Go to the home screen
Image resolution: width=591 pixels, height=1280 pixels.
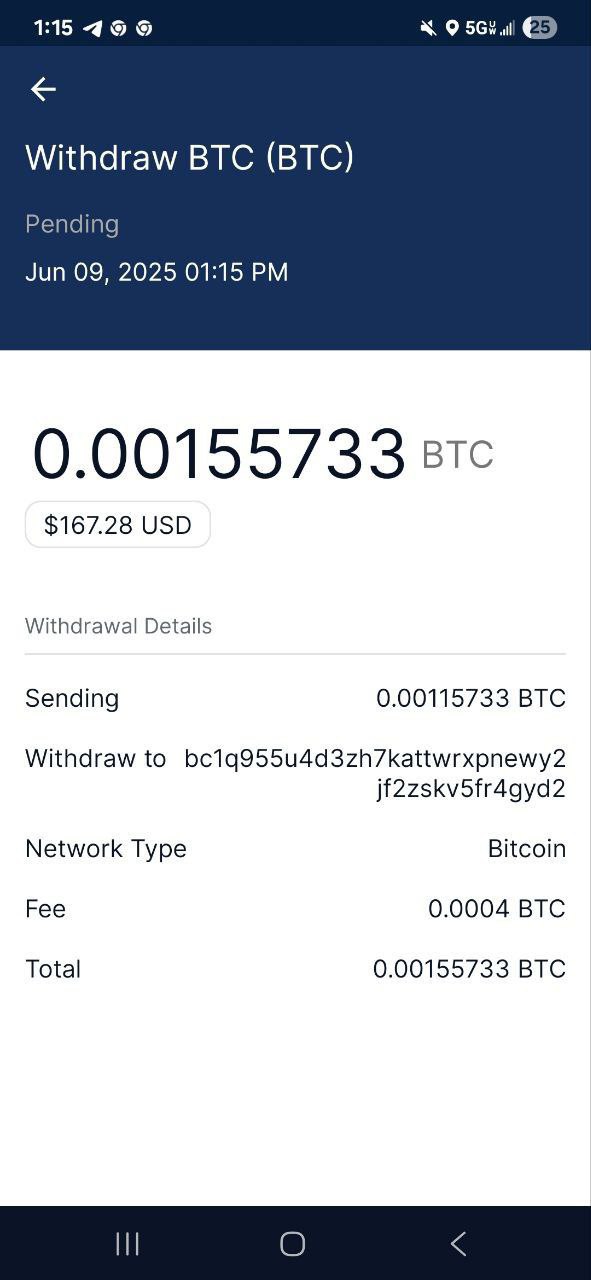[292, 1243]
